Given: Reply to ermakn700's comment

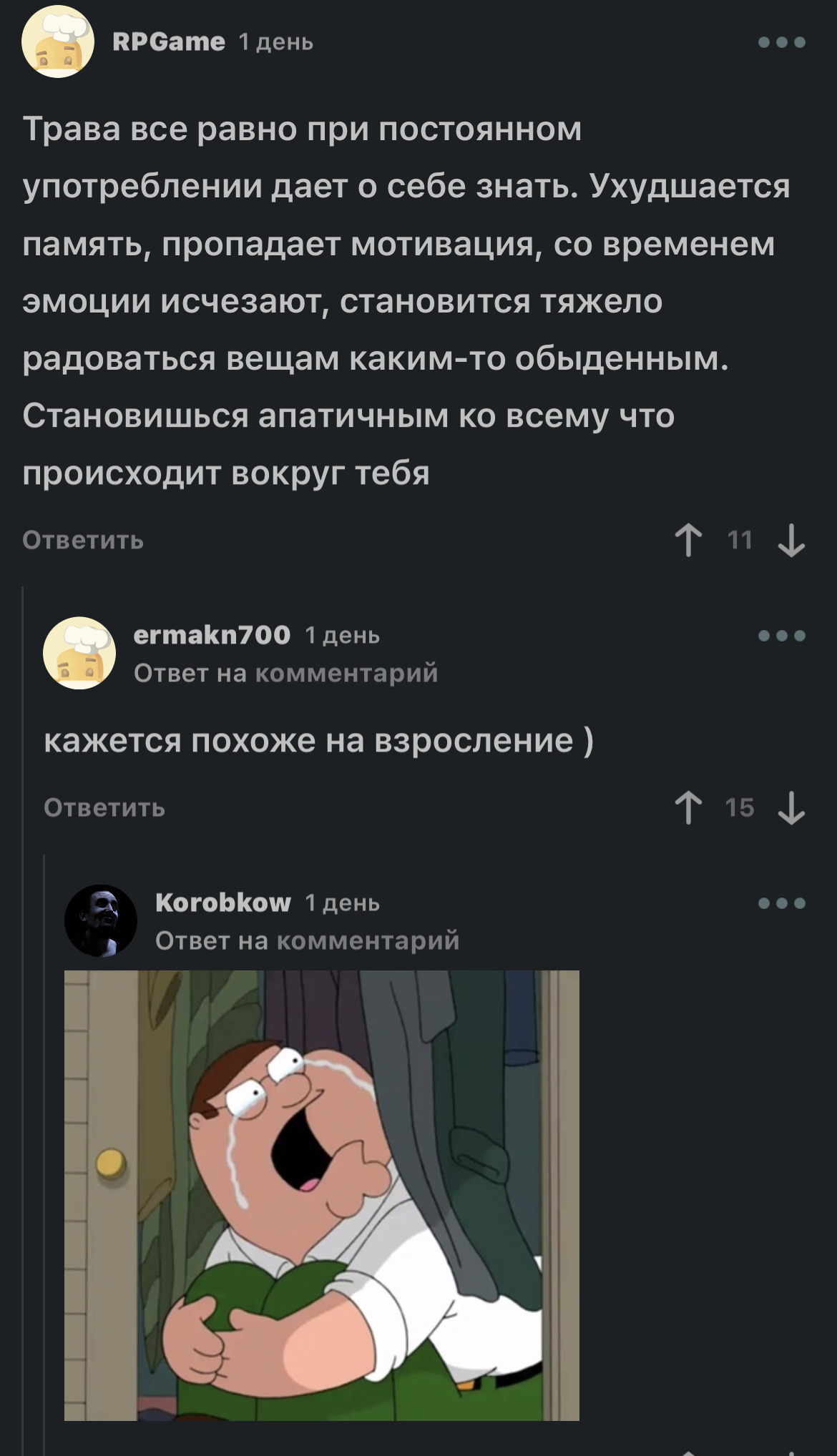Looking at the screenshot, I should tap(104, 807).
